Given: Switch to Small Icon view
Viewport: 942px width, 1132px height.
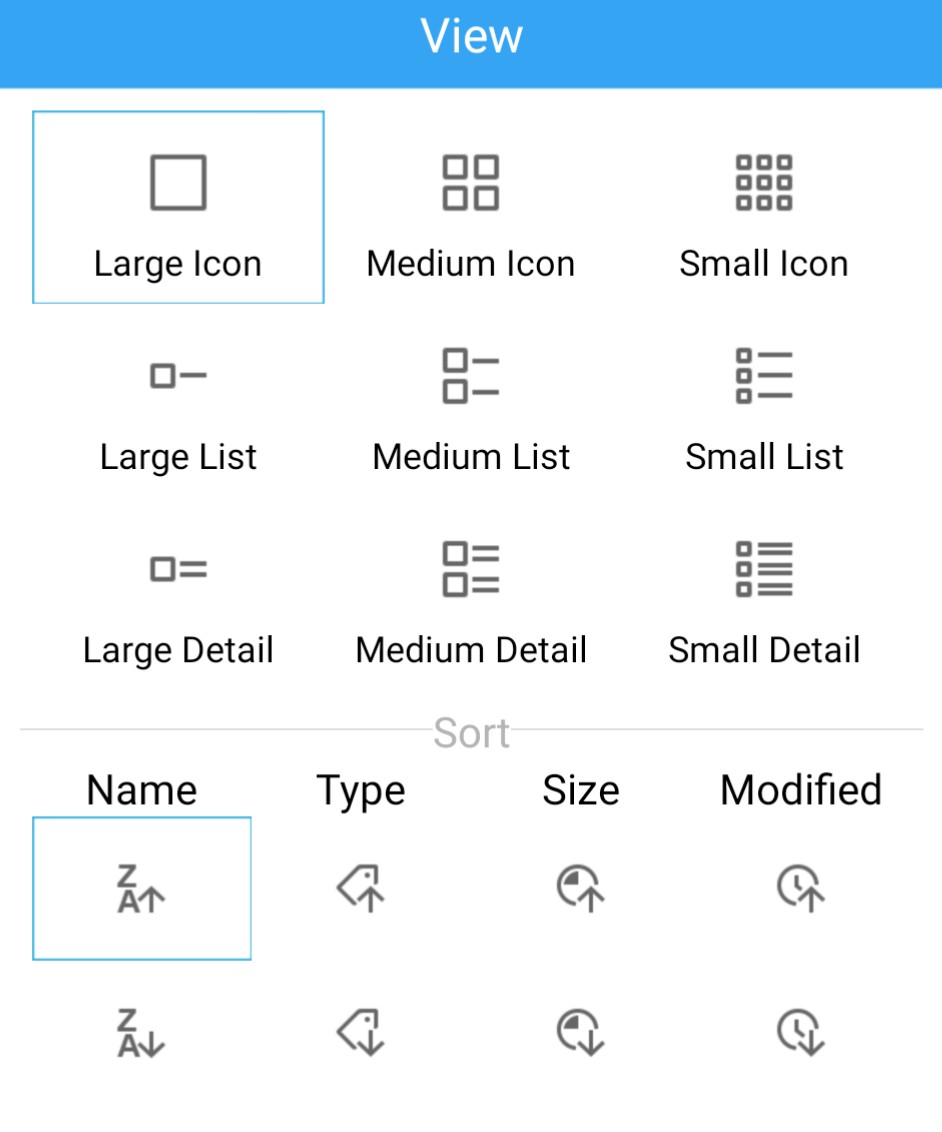Looking at the screenshot, I should (764, 207).
